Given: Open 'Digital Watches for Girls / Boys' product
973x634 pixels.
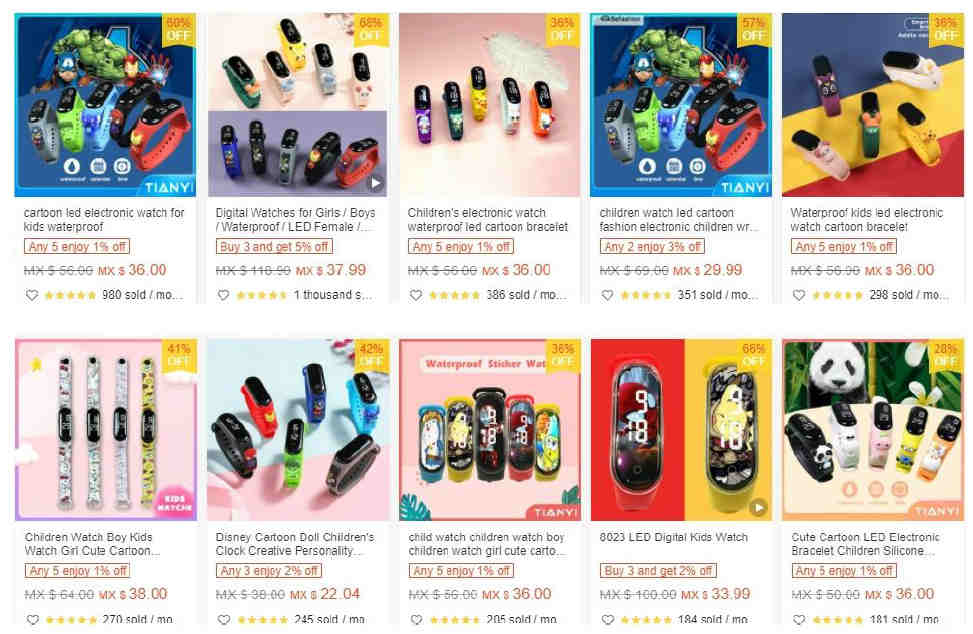Looking at the screenshot, I should coord(295,219).
